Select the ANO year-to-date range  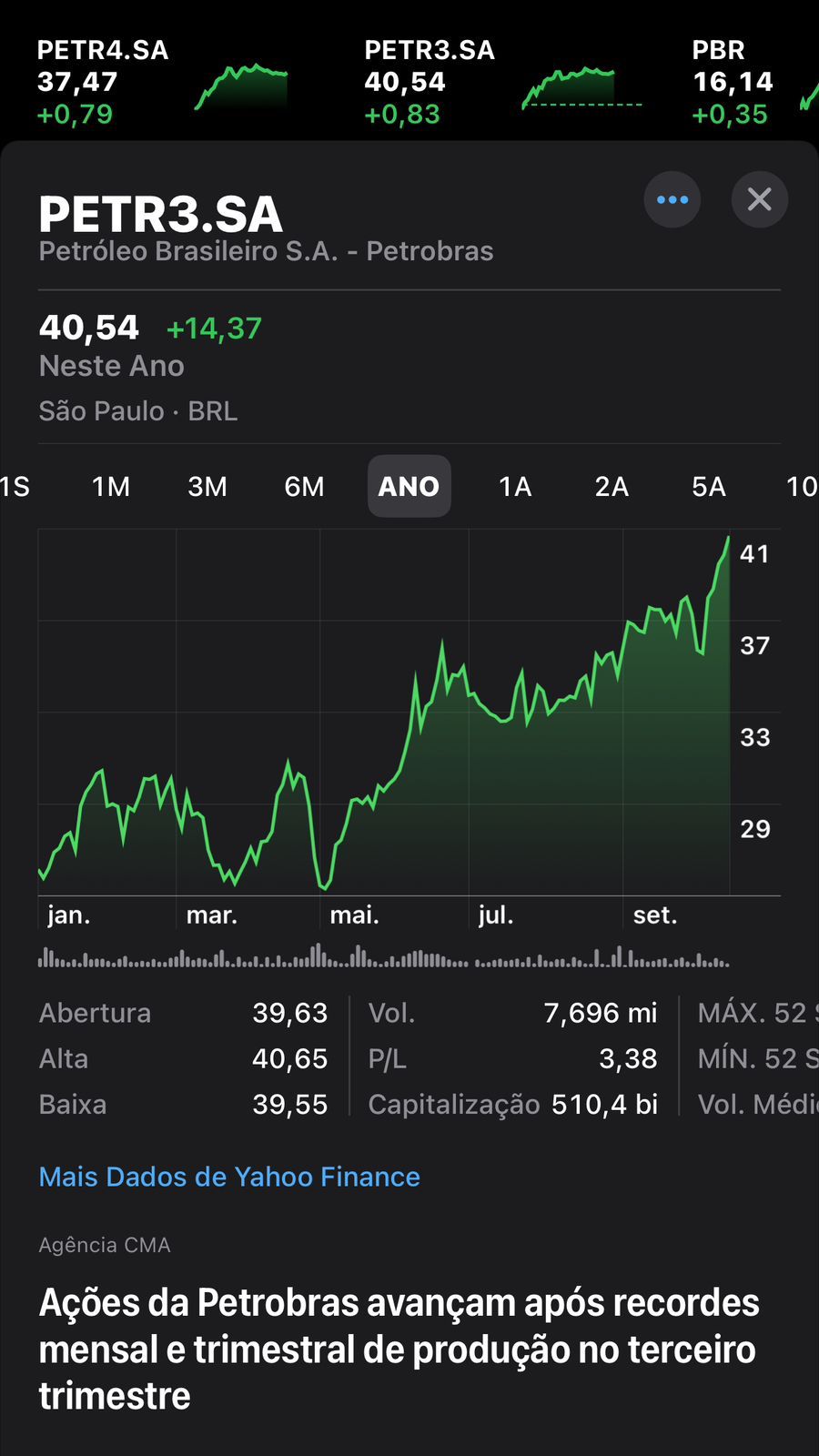click(x=409, y=487)
